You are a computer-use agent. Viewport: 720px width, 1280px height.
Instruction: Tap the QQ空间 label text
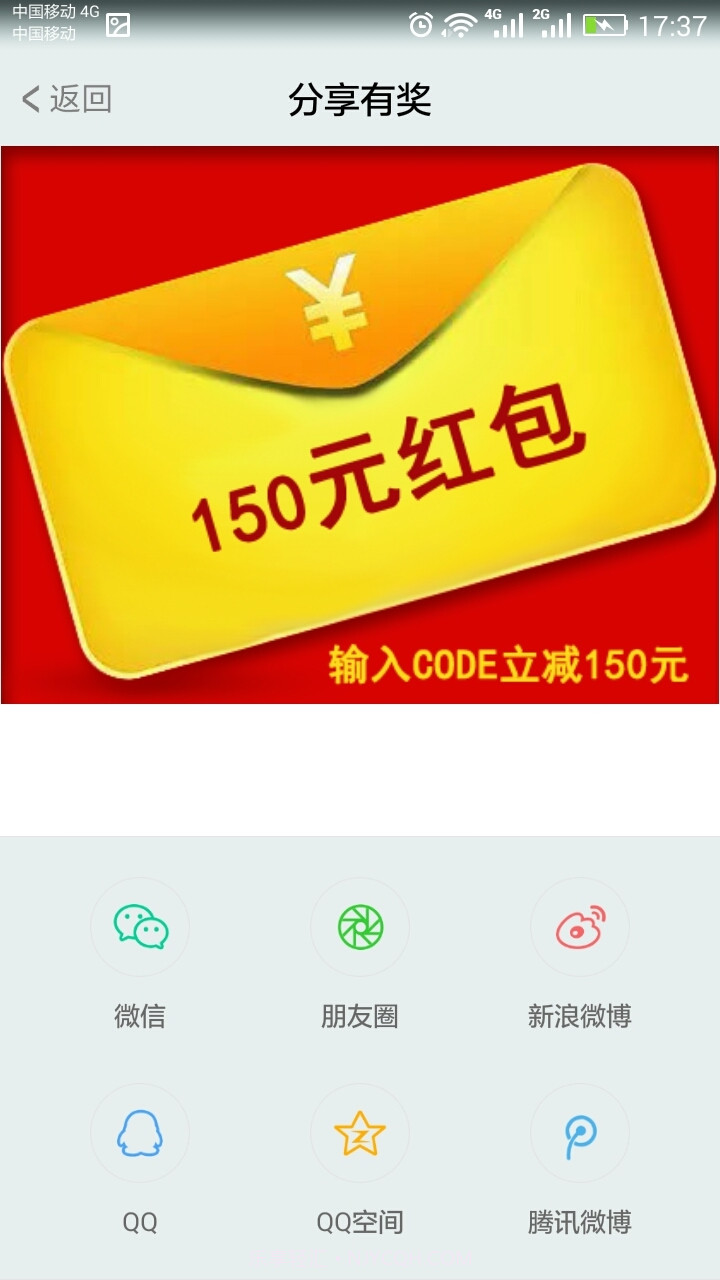click(x=360, y=1221)
